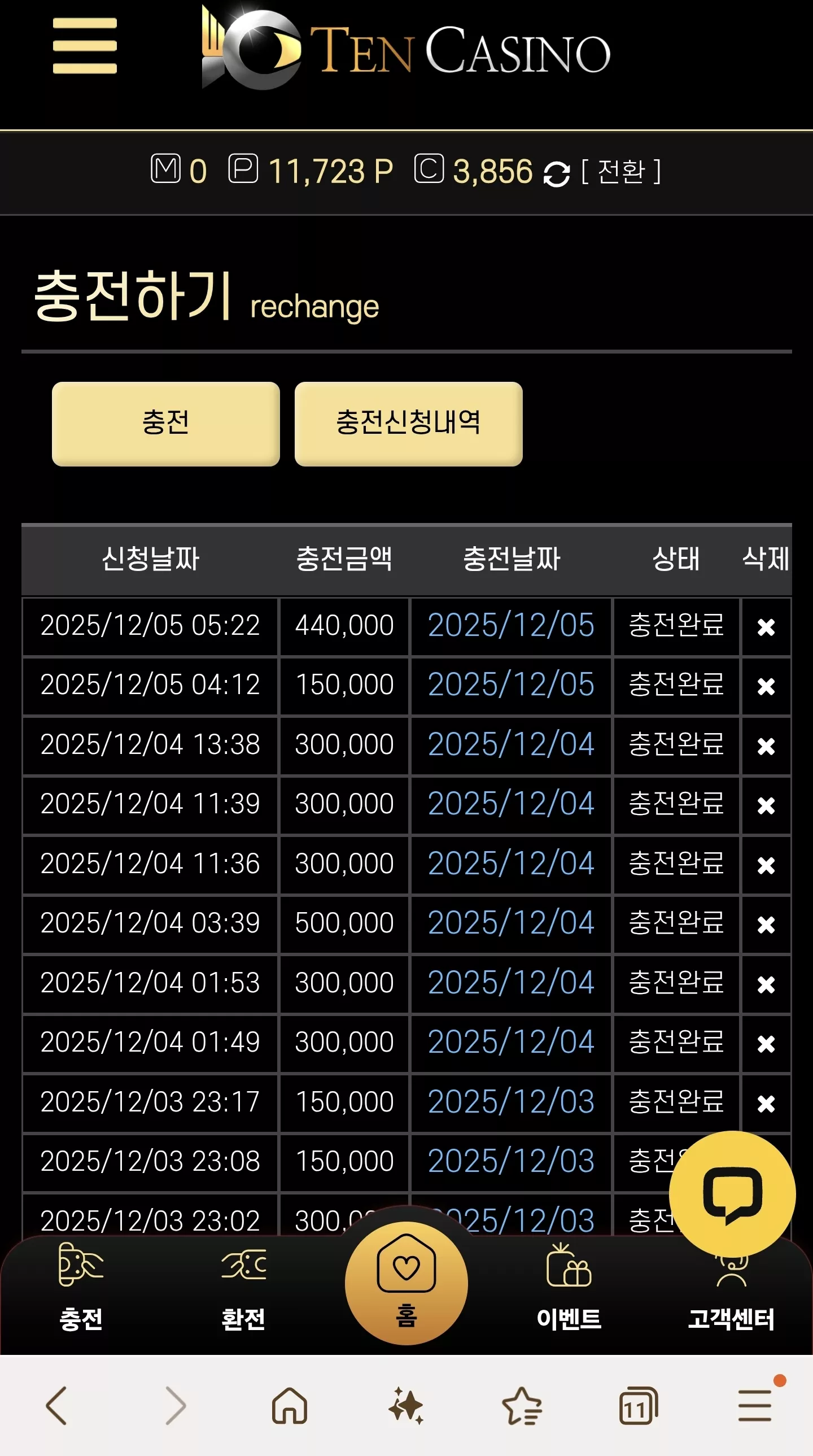The image size is (813, 1456).
Task: Refresh the balance with the sync icon
Action: click(x=557, y=173)
